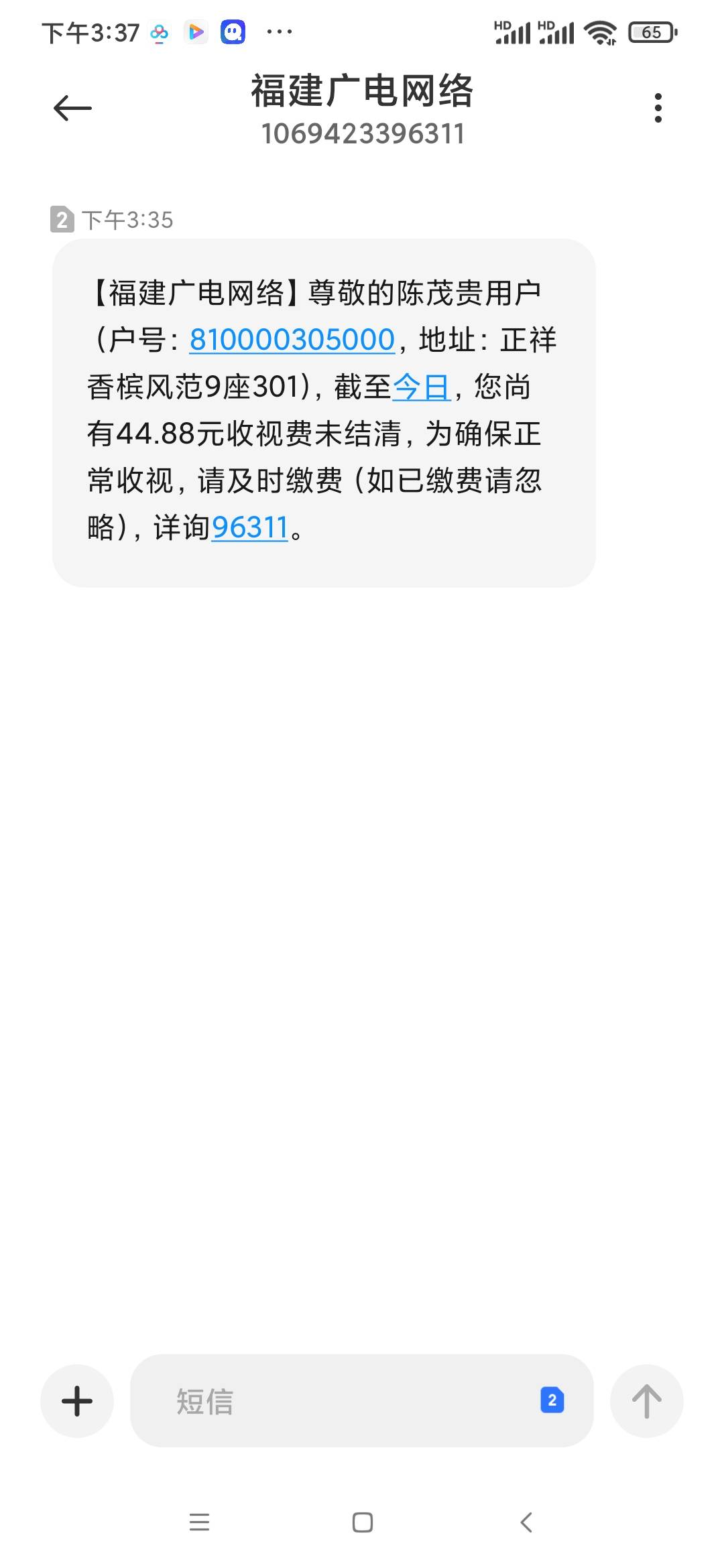Open recent apps from the navigation bar
The image size is (724, 1568).
point(199,1522)
